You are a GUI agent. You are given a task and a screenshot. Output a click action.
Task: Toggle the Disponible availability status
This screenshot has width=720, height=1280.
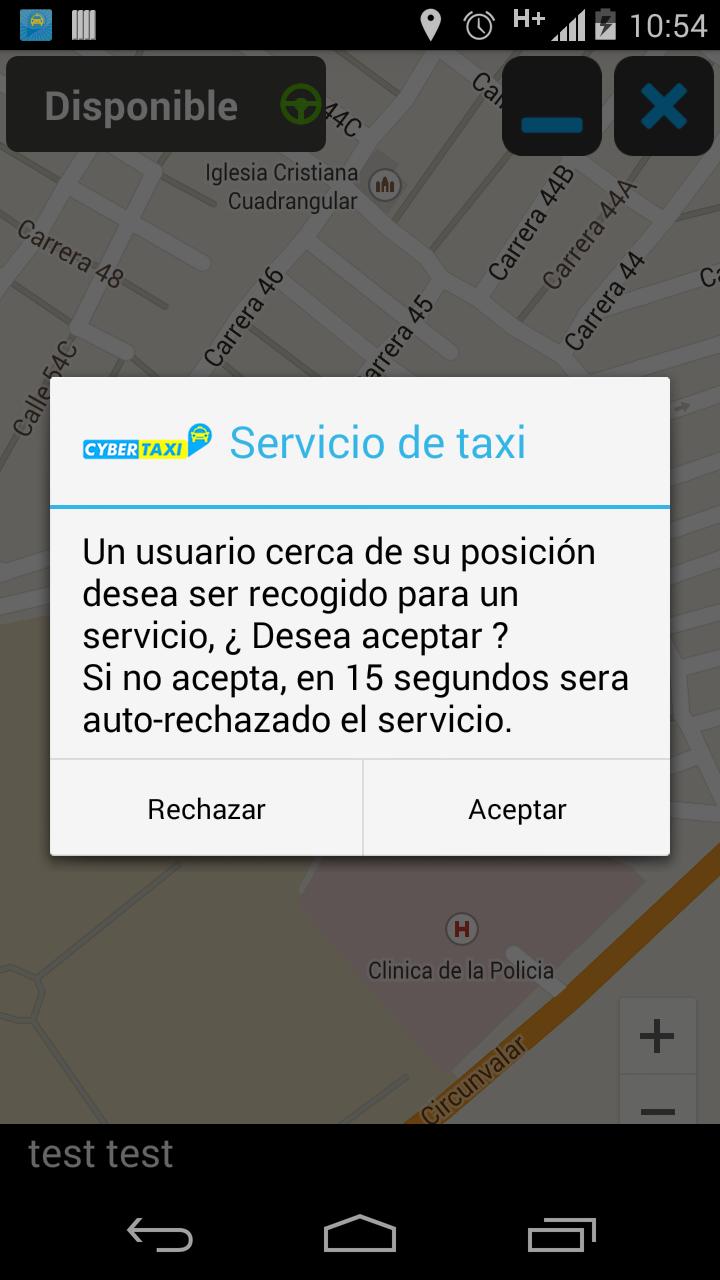[166, 105]
